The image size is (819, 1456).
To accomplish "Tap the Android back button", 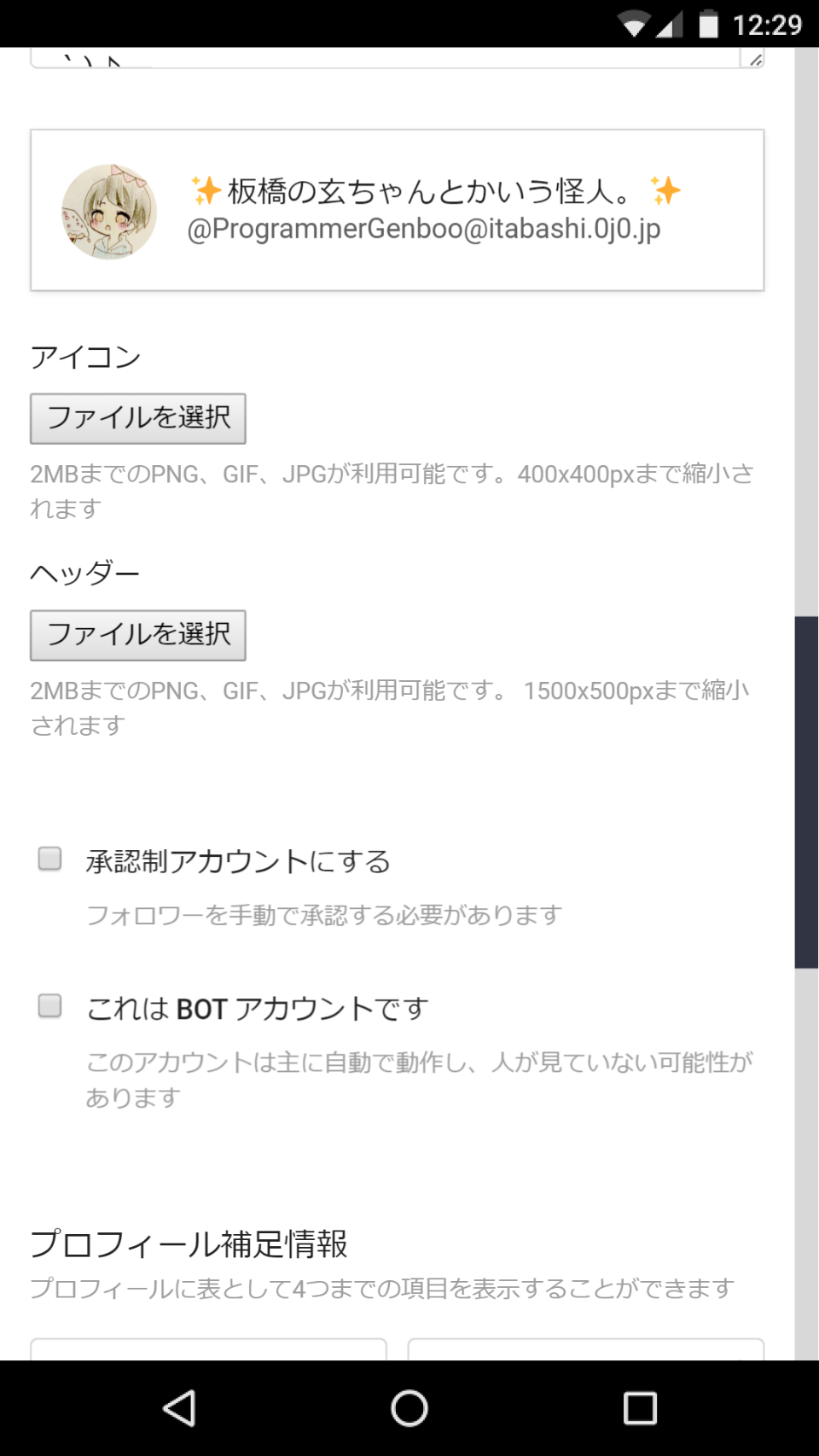I will click(x=179, y=1408).
